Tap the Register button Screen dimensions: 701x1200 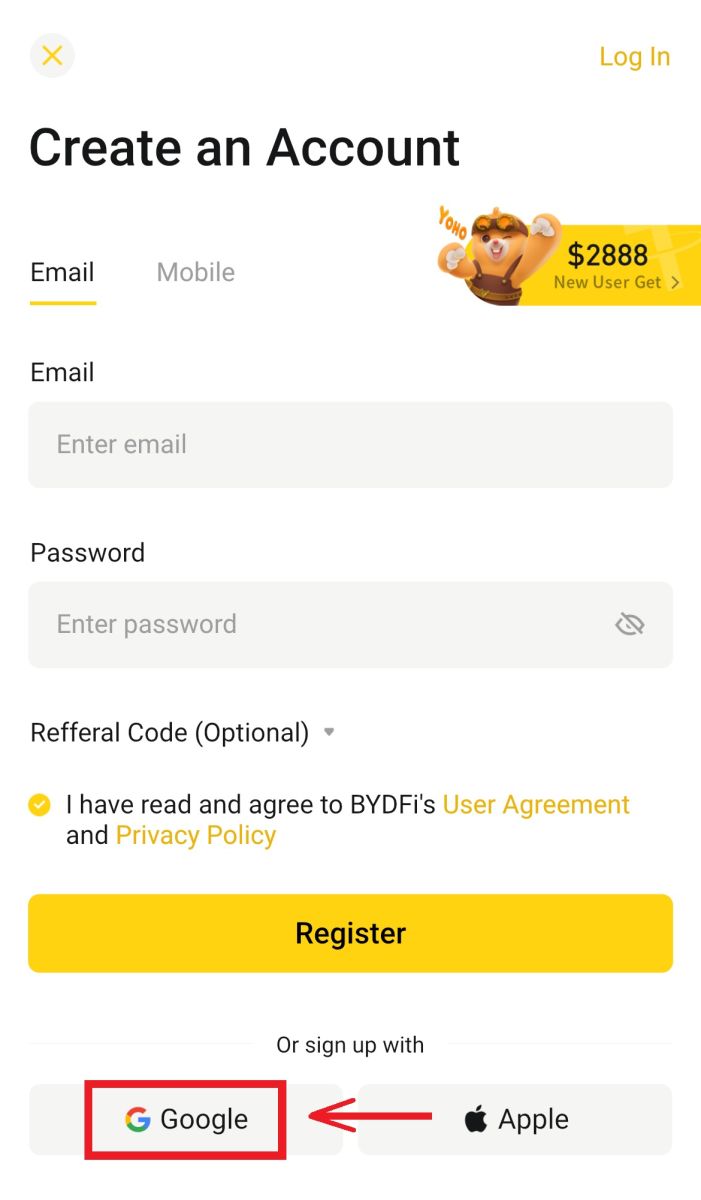coord(350,933)
